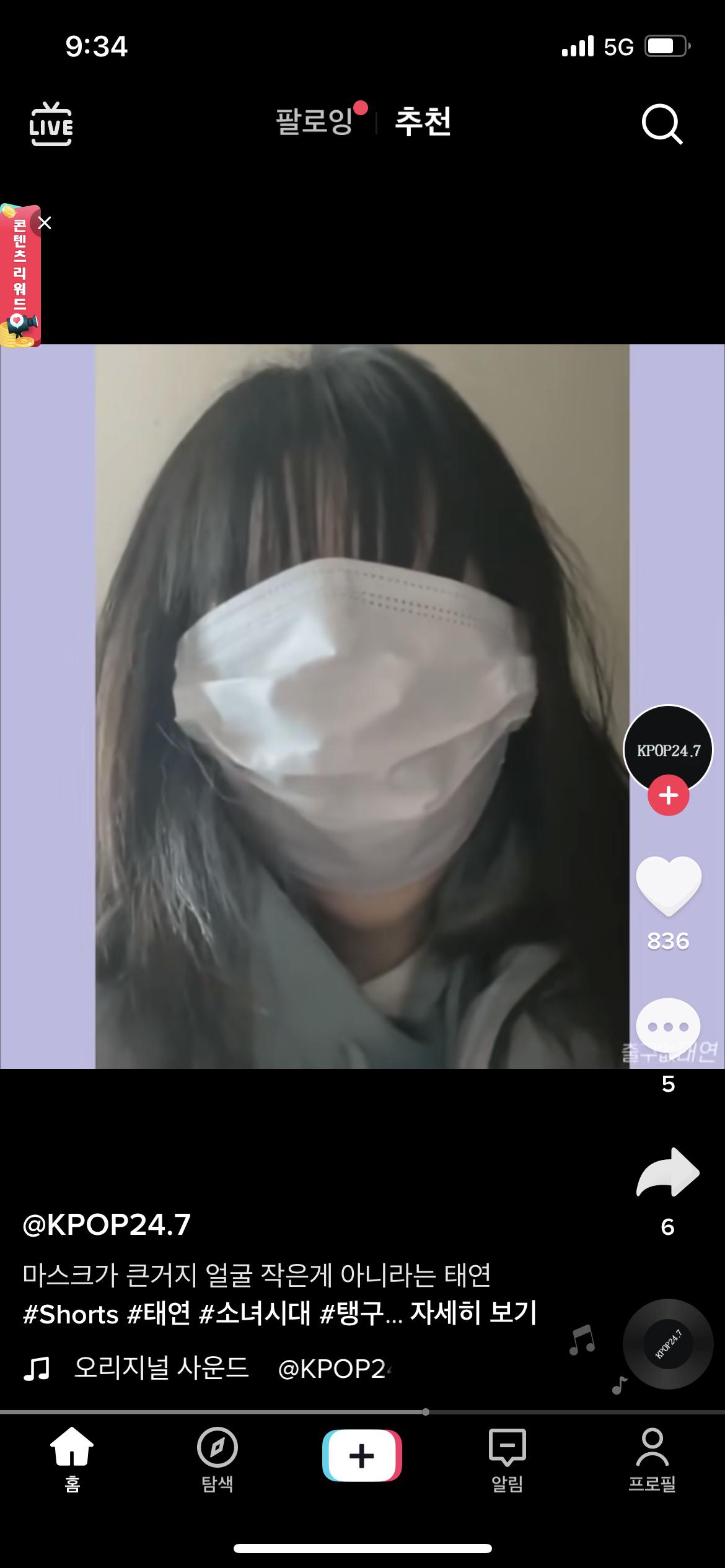725x1568 pixels.
Task: Create a new video with plus
Action: click(362, 1455)
